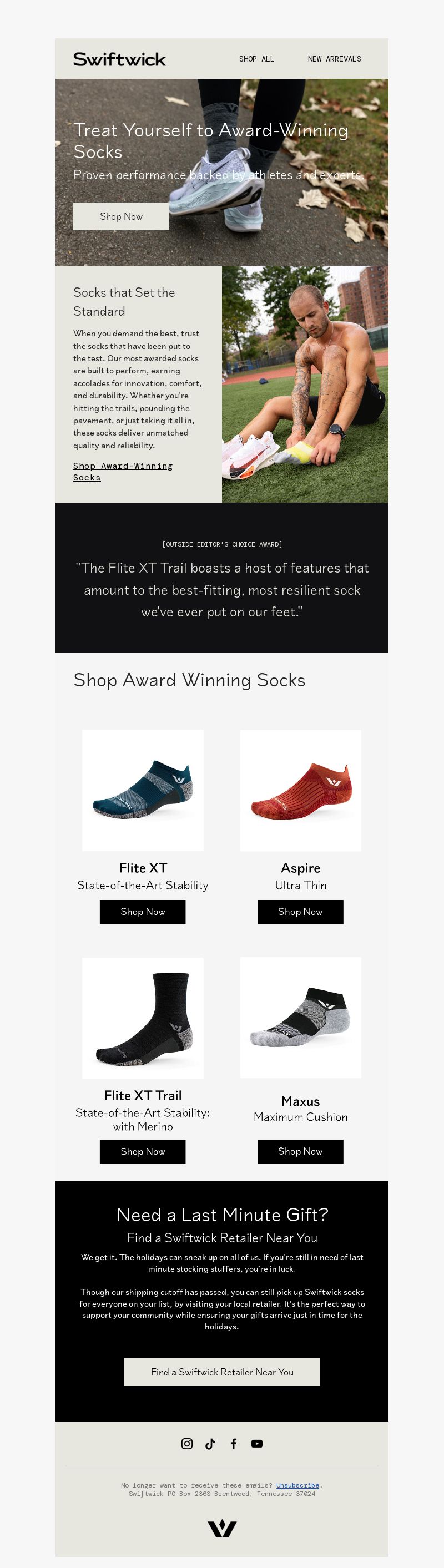
Task: Open NEW ARRIVALS in the header
Action: pos(334,59)
